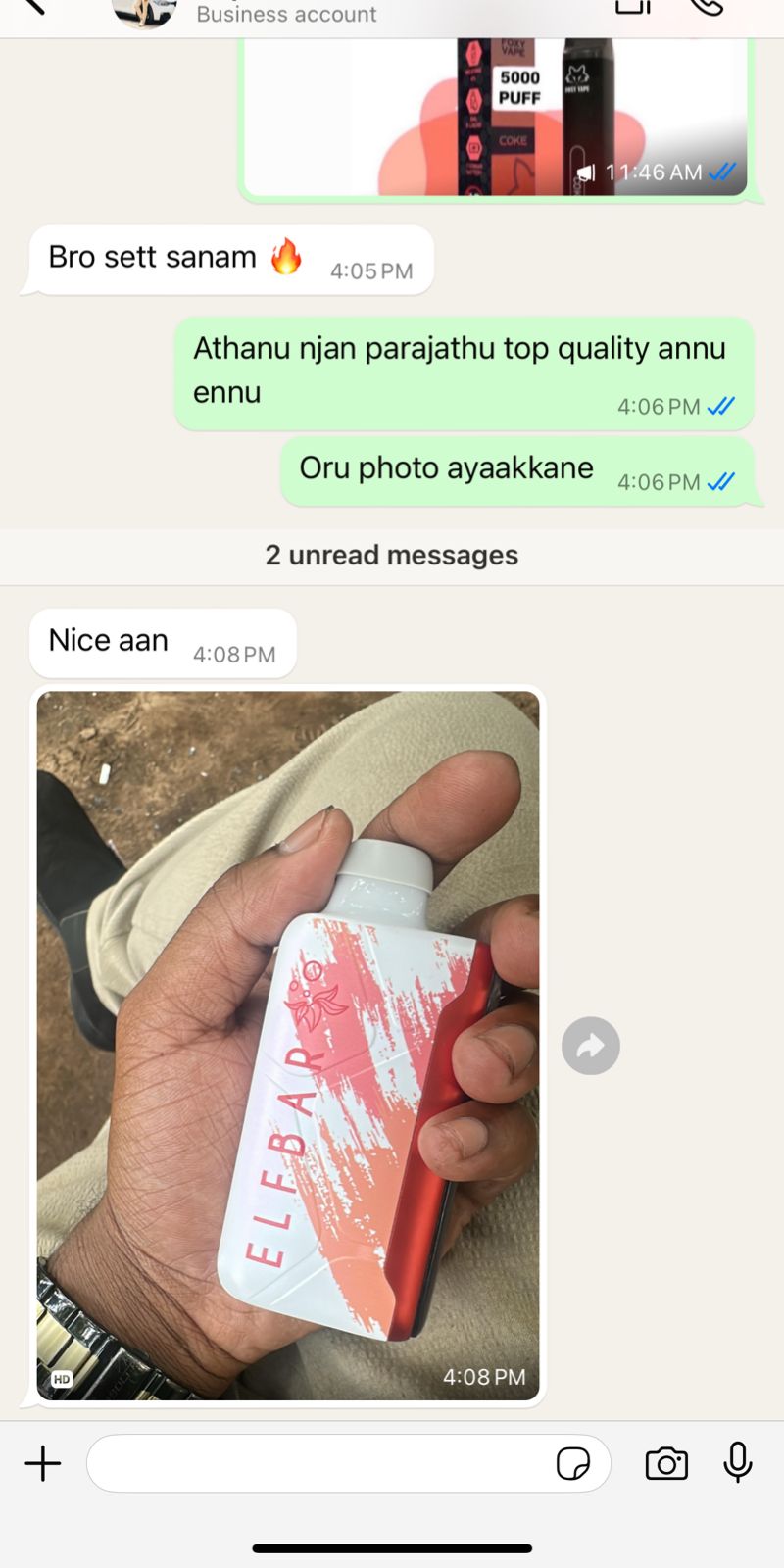The width and height of the screenshot is (784, 1568).
Task: Open the 5000 Puff vape image
Action: pyautogui.click(x=495, y=116)
